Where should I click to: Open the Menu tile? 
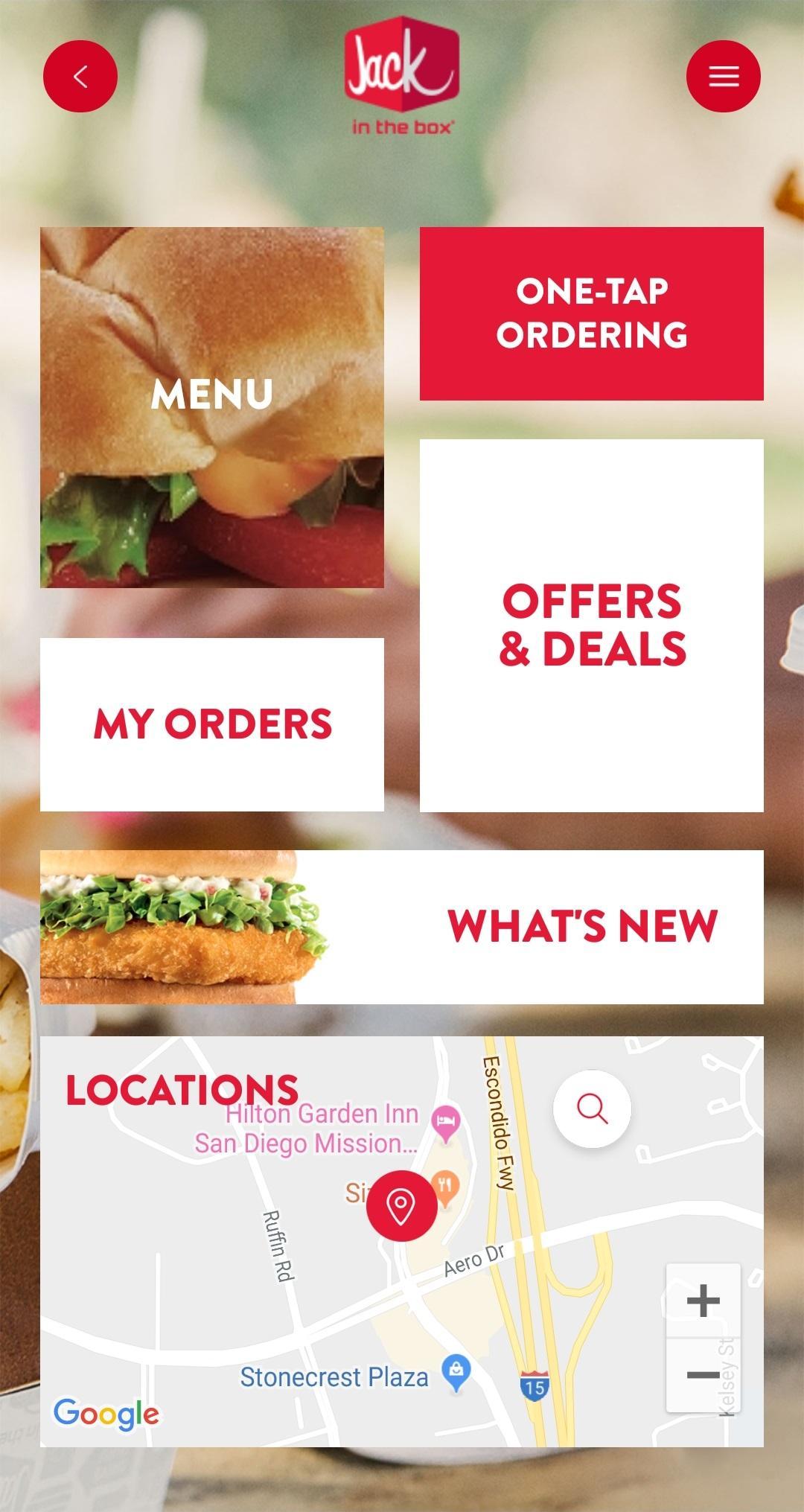pos(212,407)
